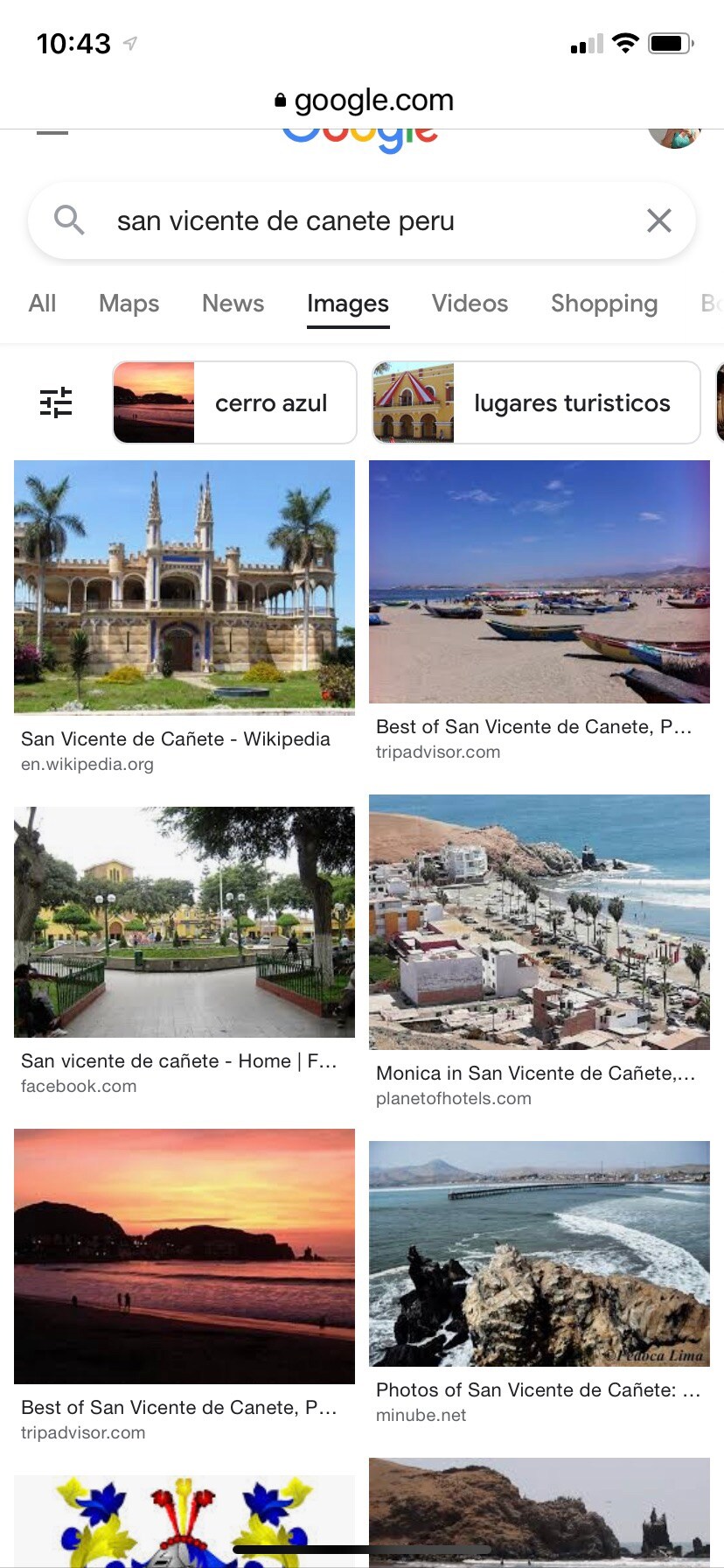This screenshot has width=724, height=1568.
Task: Apply the lugares turisticos chip
Action: (x=536, y=402)
